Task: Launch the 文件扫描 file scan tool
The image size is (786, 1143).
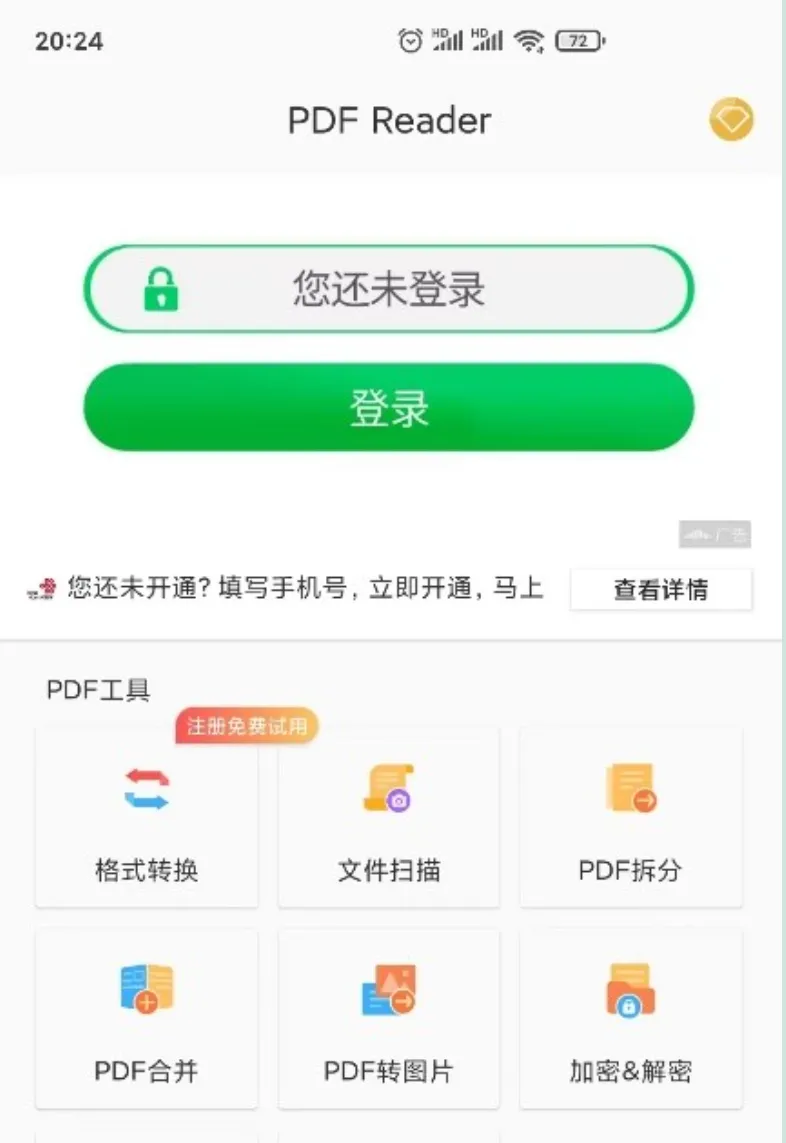Action: click(x=388, y=818)
